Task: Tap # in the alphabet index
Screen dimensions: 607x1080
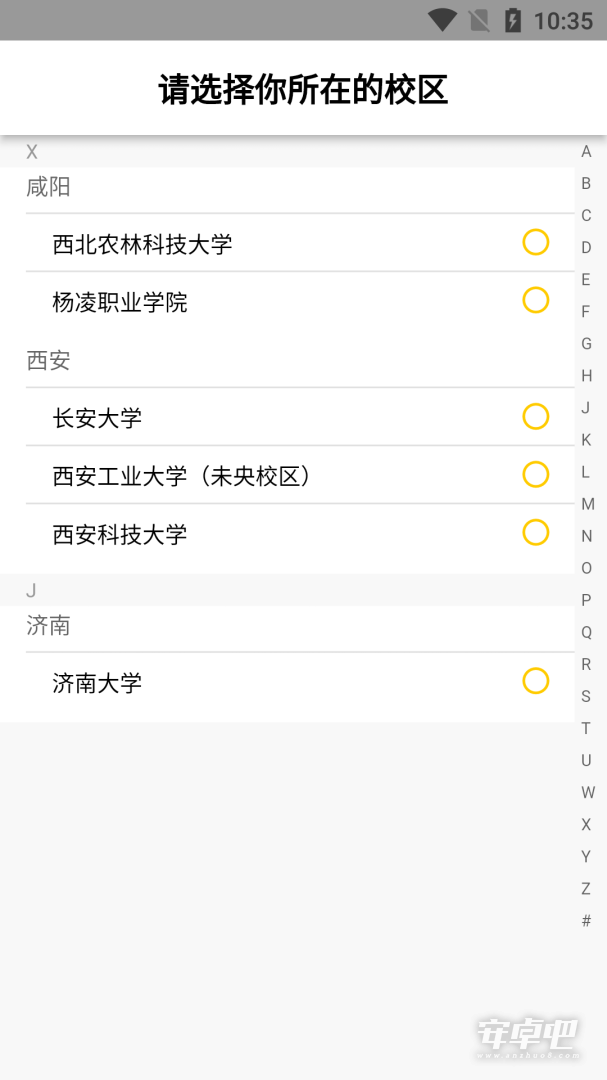Action: click(x=586, y=920)
